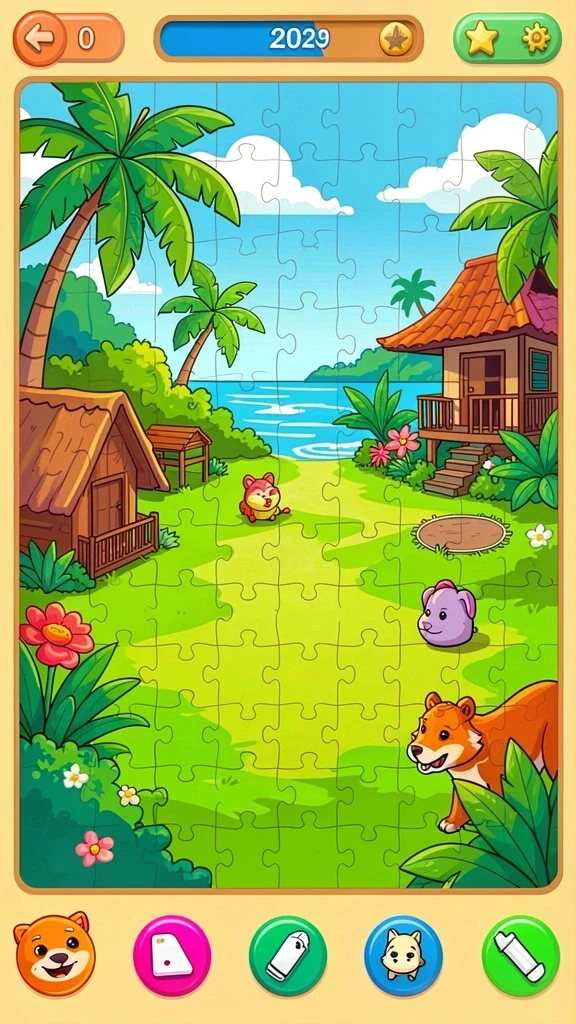Tap the dark green round tool button
This screenshot has height=1024, width=576.
(288, 955)
